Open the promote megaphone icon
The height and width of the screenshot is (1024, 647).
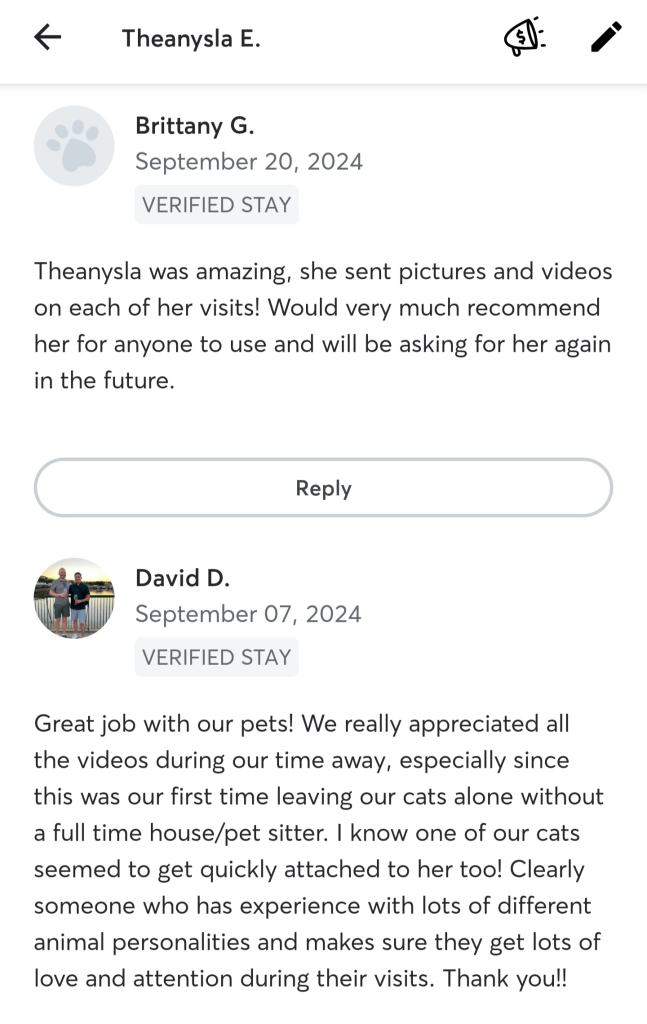(523, 38)
